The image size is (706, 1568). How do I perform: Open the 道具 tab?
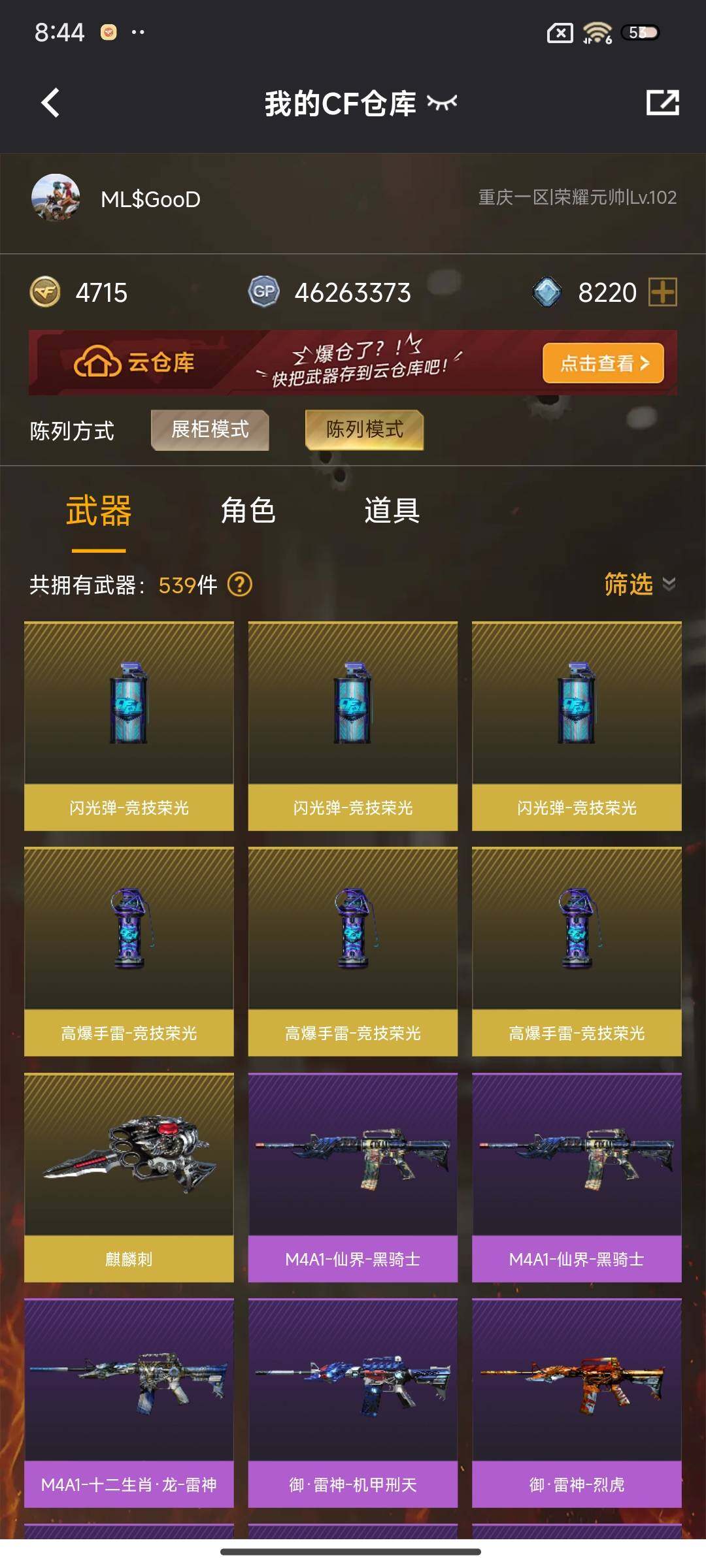click(x=392, y=510)
